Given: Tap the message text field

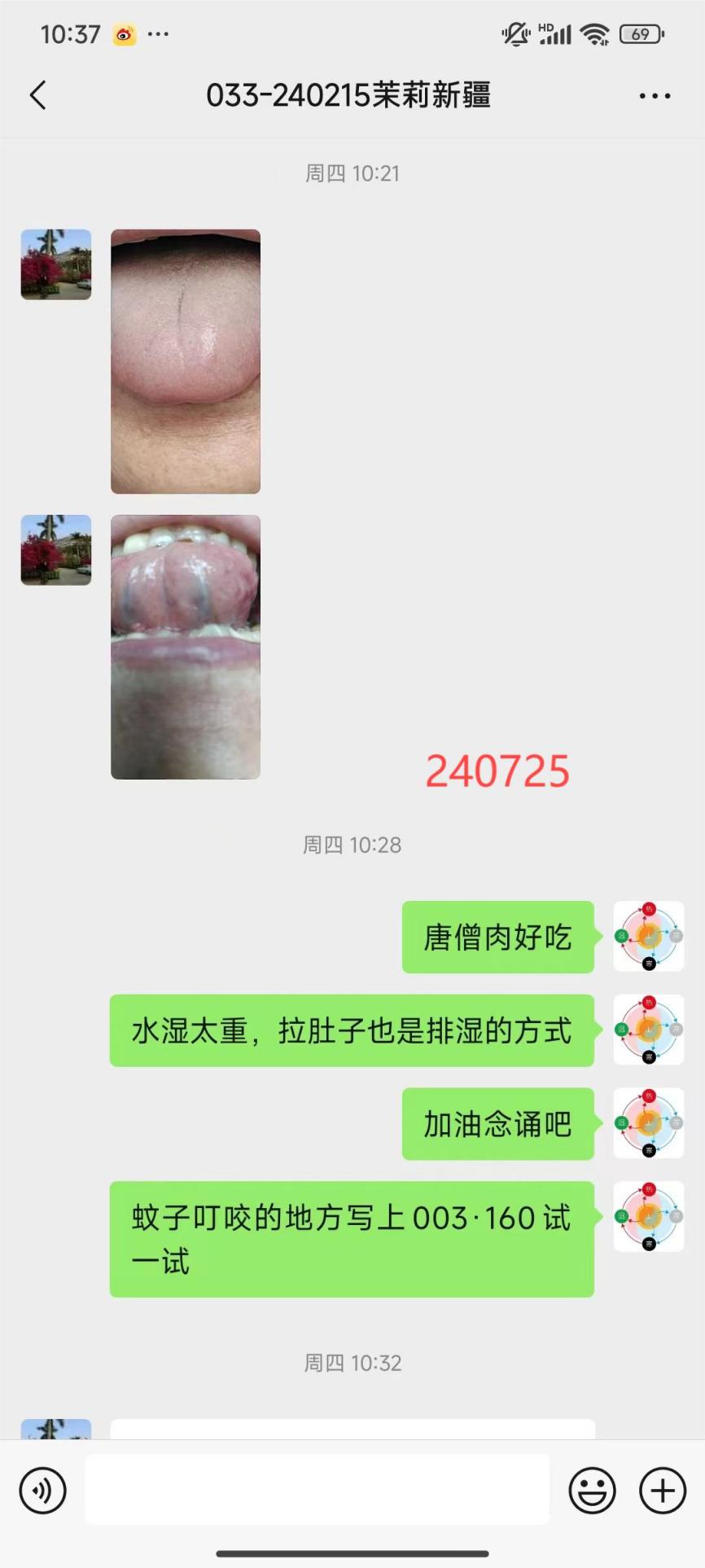Looking at the screenshot, I should [317, 1490].
